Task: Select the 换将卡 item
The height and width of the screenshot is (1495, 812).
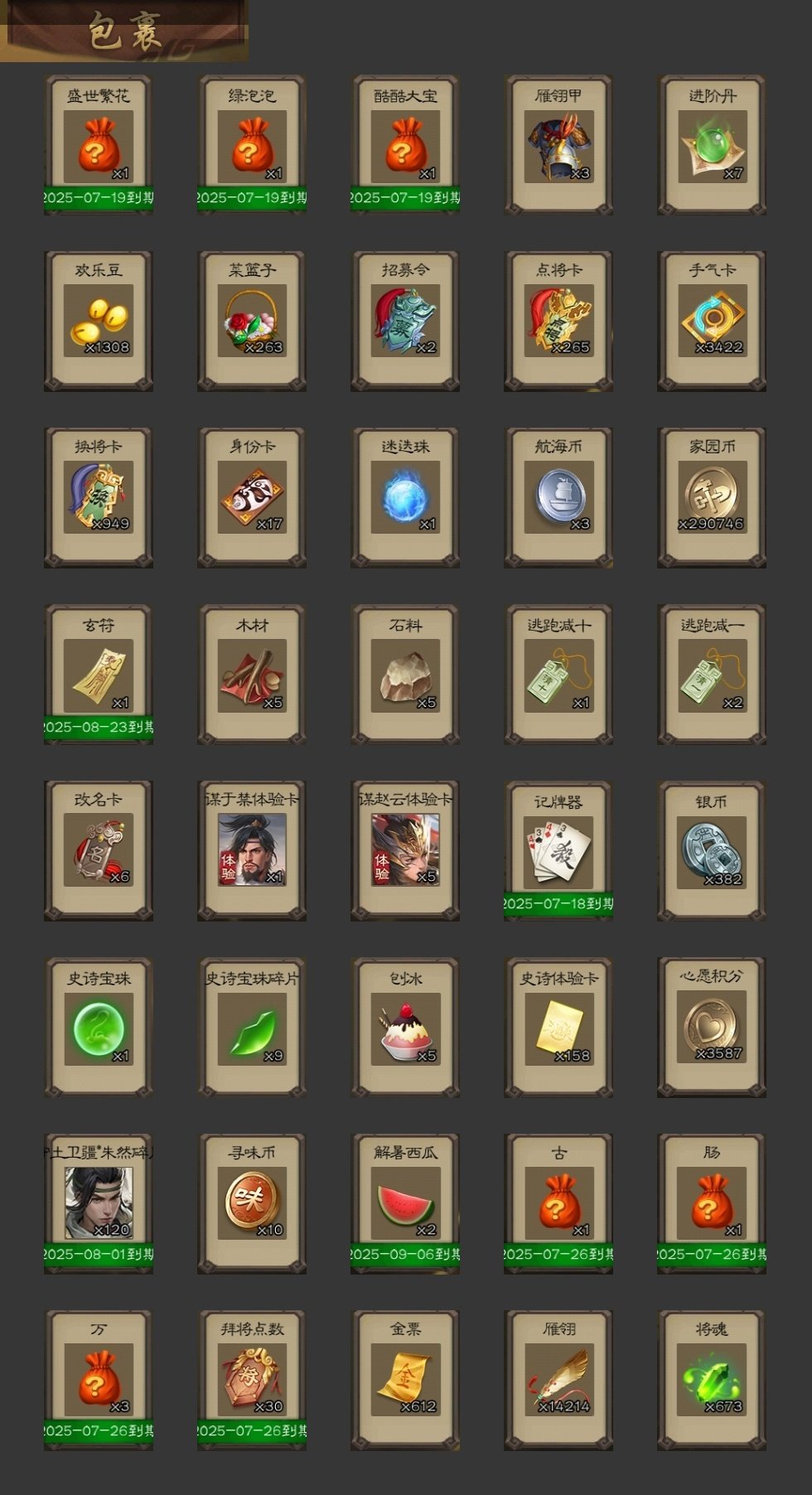Action: (x=99, y=498)
